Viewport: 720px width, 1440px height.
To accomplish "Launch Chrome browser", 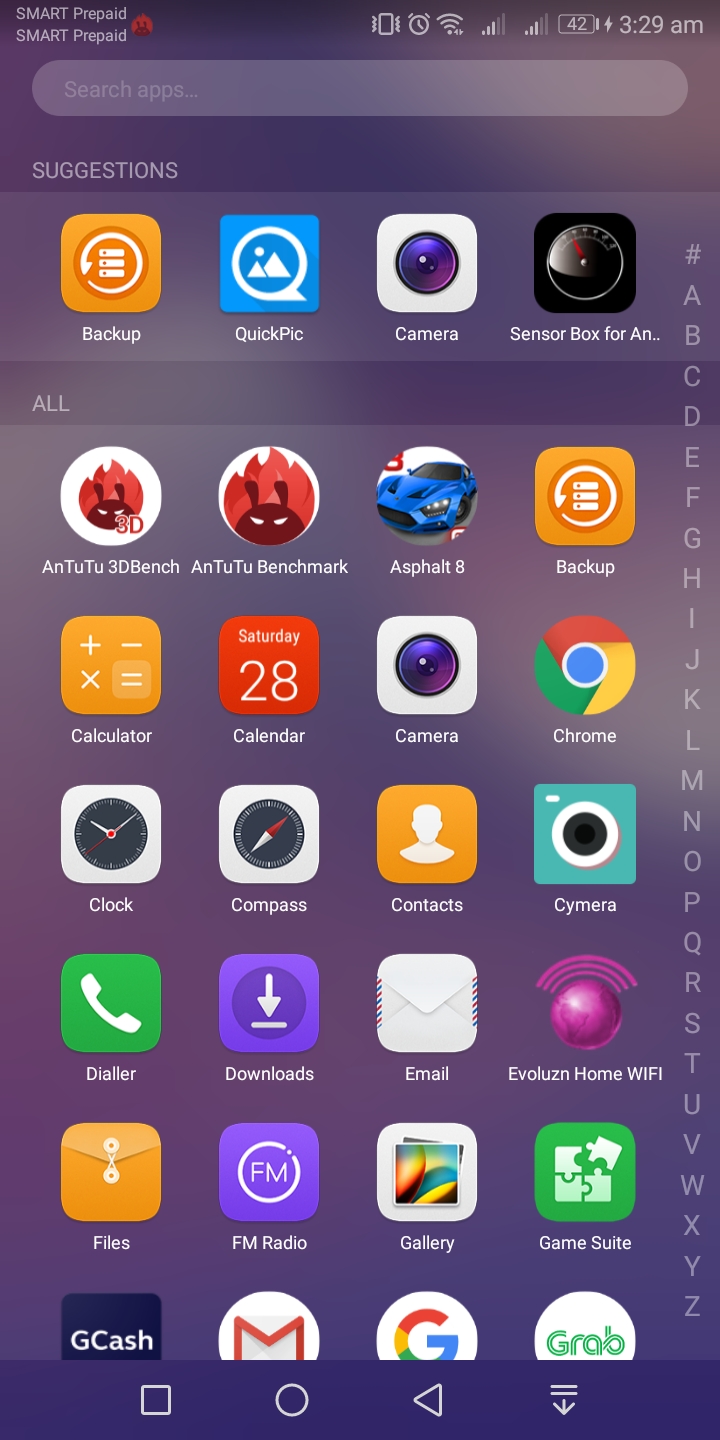I will pyautogui.click(x=585, y=666).
